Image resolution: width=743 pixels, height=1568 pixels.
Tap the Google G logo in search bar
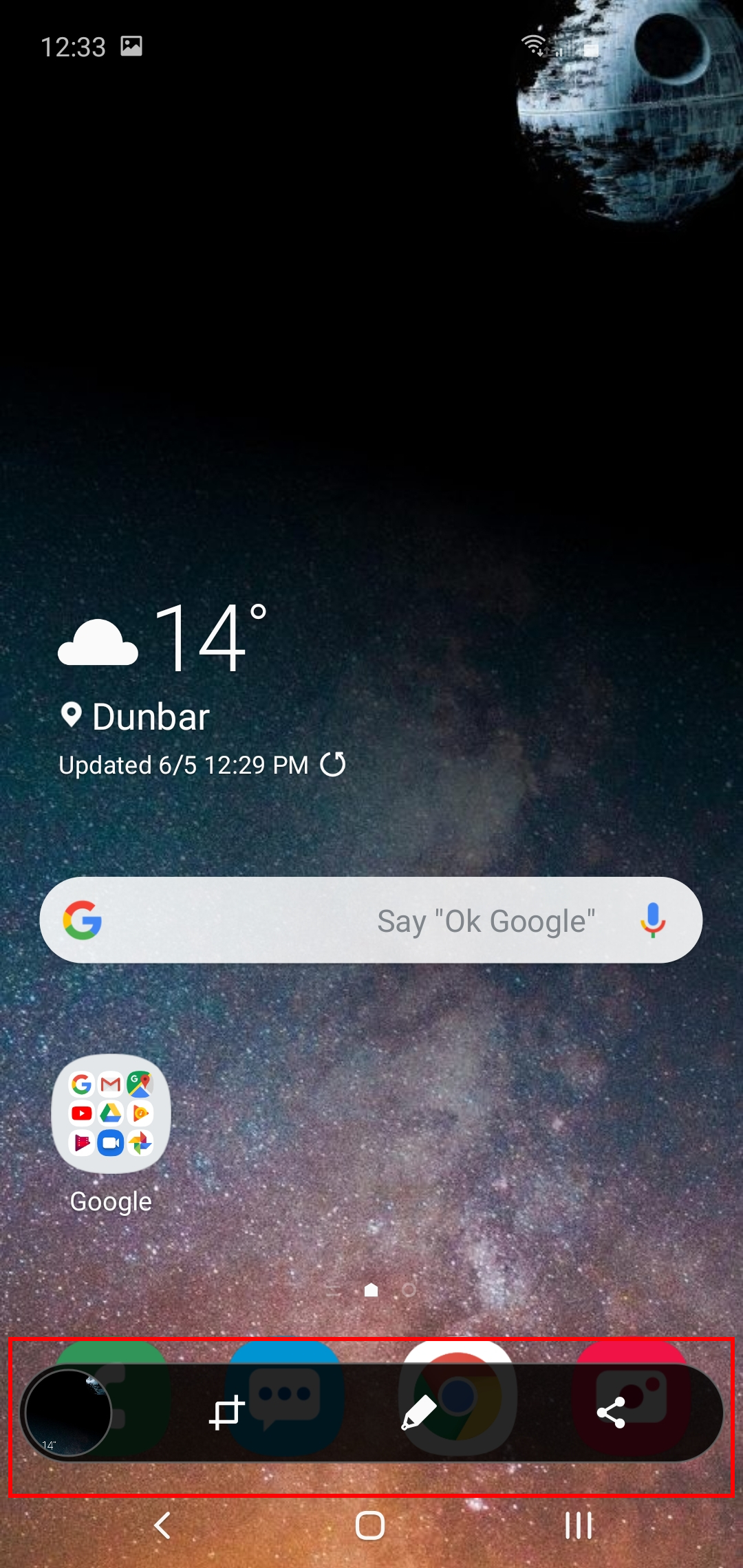(x=81, y=921)
